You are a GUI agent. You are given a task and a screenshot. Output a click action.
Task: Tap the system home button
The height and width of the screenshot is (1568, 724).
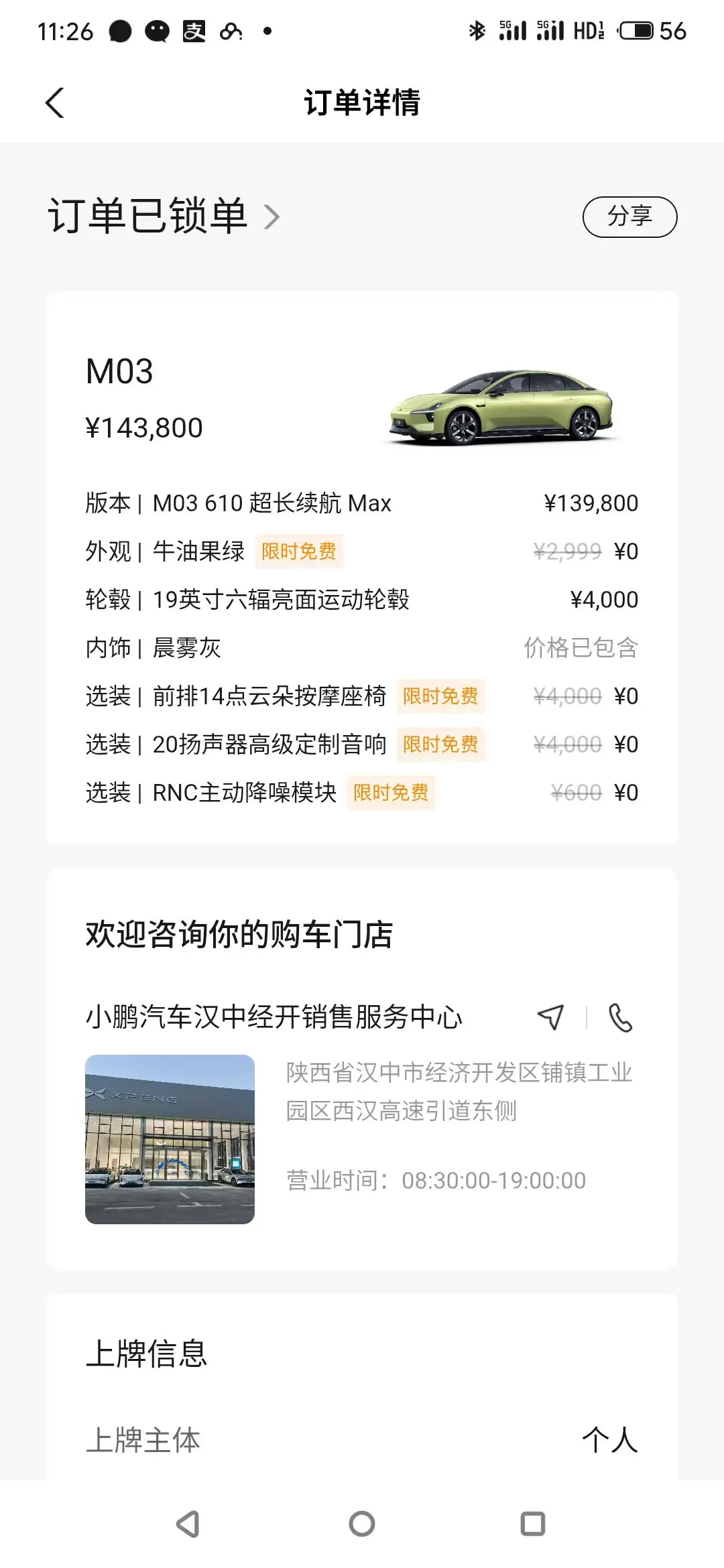(x=362, y=1524)
